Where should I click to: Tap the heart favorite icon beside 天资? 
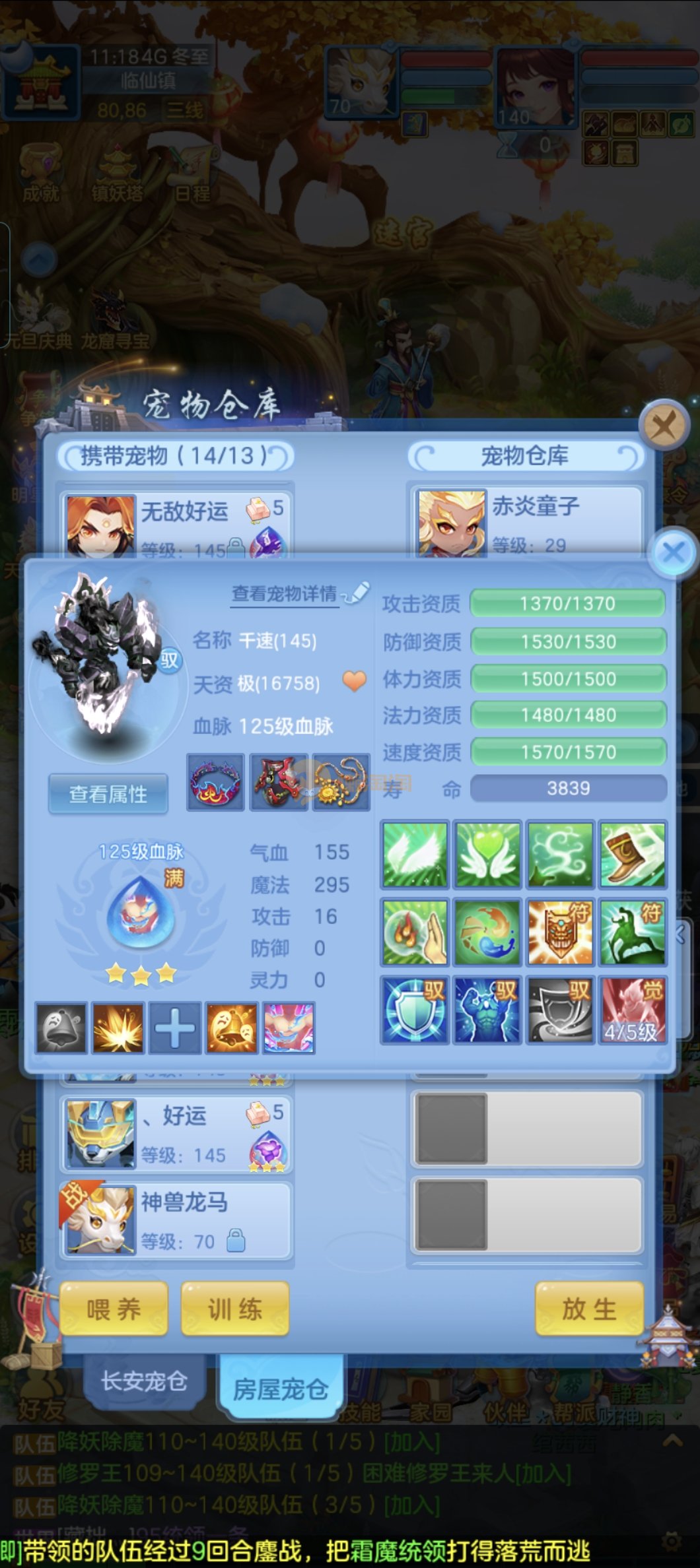point(355,681)
